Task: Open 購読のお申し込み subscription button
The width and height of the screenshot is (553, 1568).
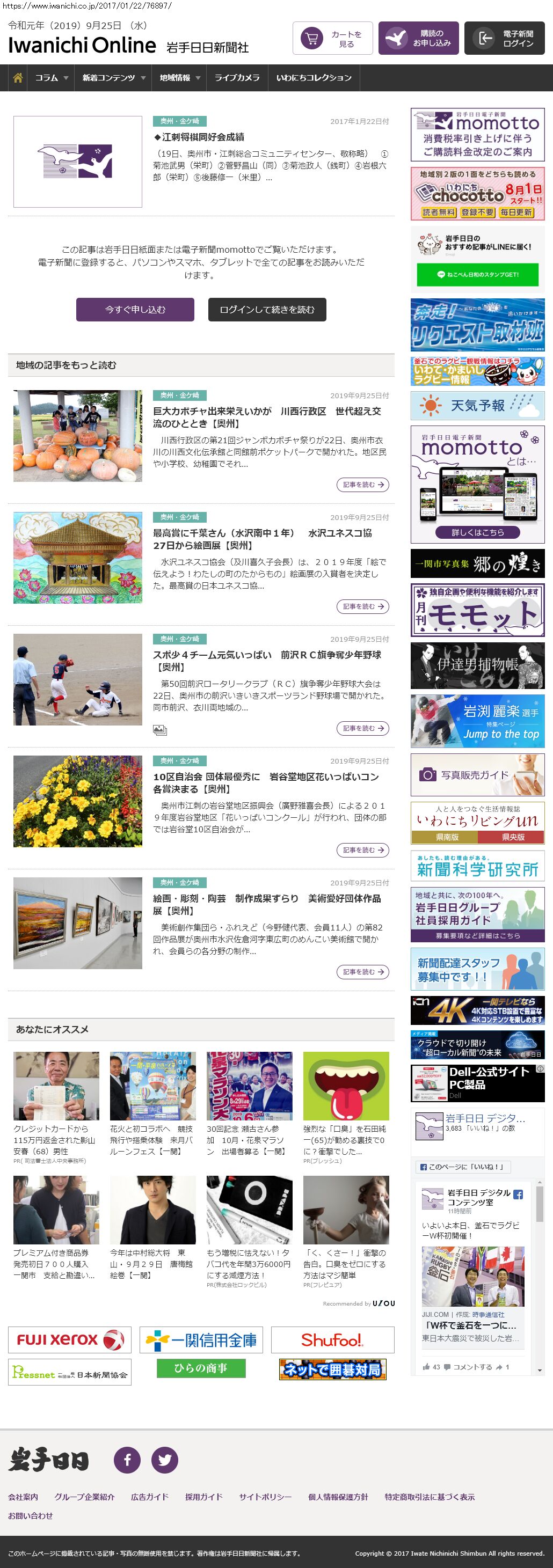Action: pyautogui.click(x=418, y=38)
